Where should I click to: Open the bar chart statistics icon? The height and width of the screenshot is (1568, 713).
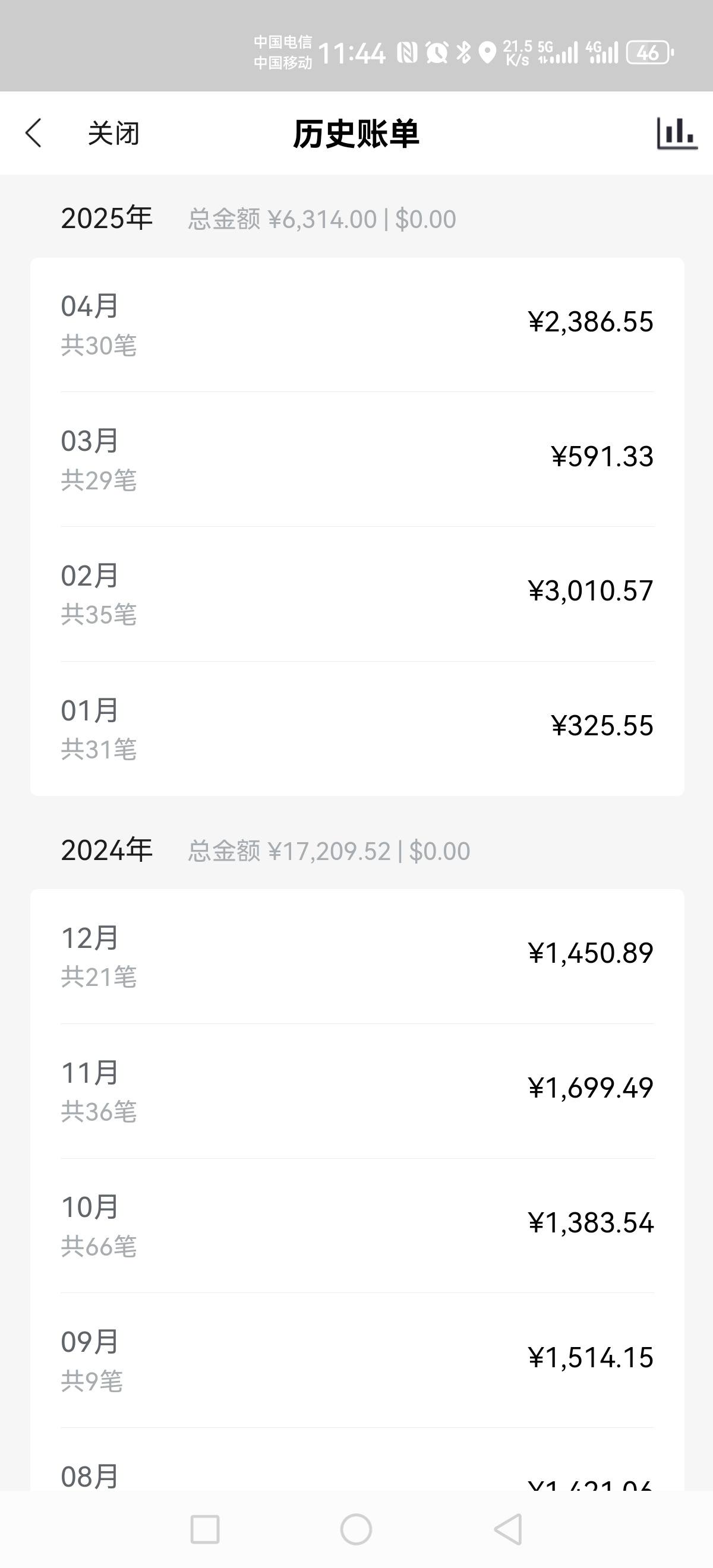pos(677,132)
